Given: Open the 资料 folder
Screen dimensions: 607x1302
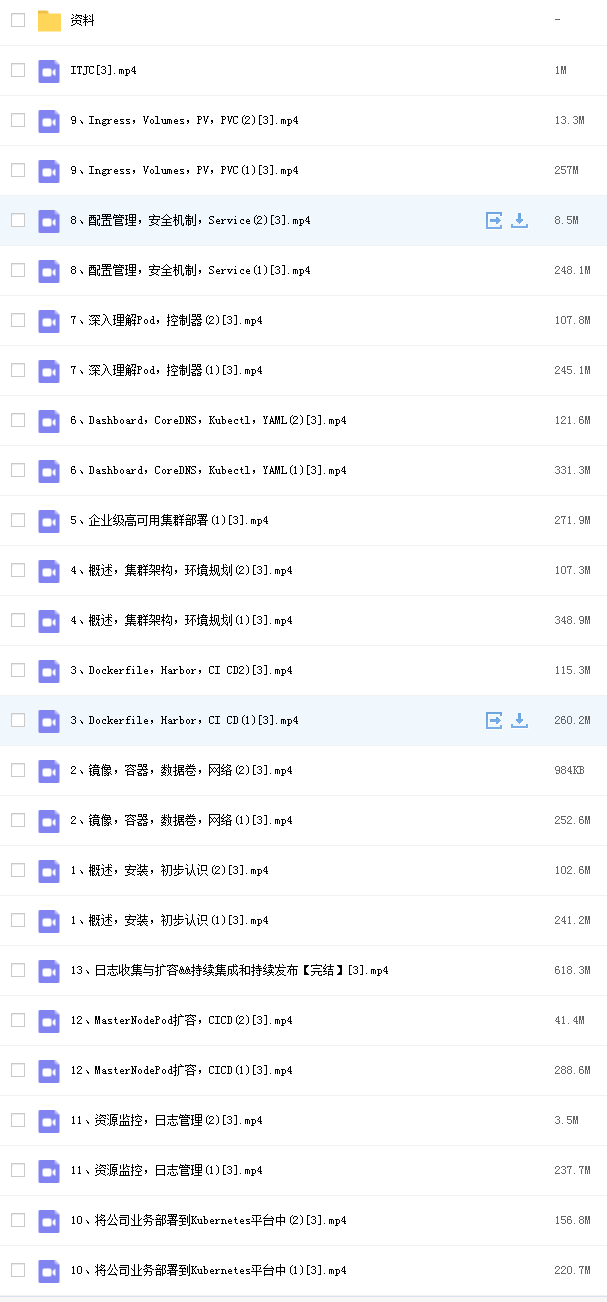Looking at the screenshot, I should click(82, 20).
